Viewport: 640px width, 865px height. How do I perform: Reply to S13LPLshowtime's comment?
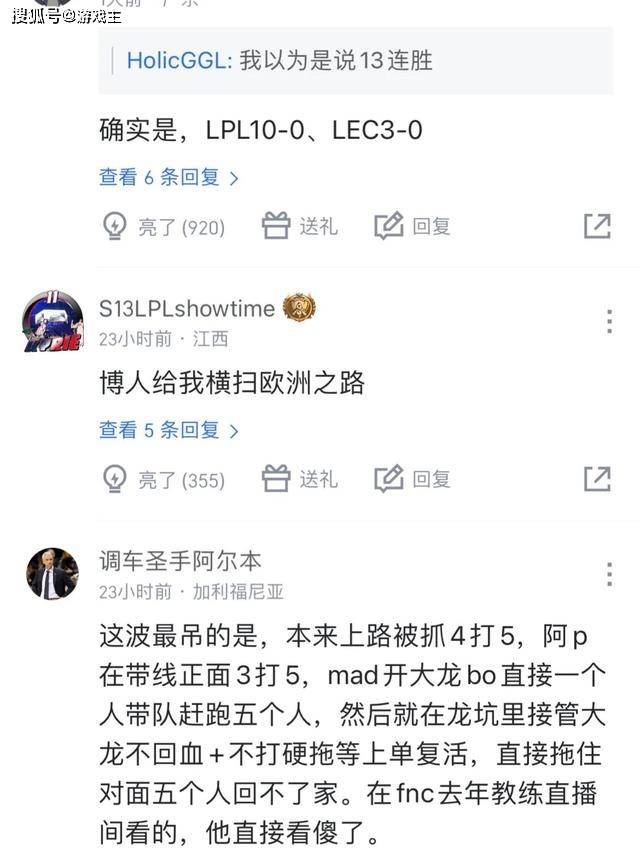click(x=413, y=479)
